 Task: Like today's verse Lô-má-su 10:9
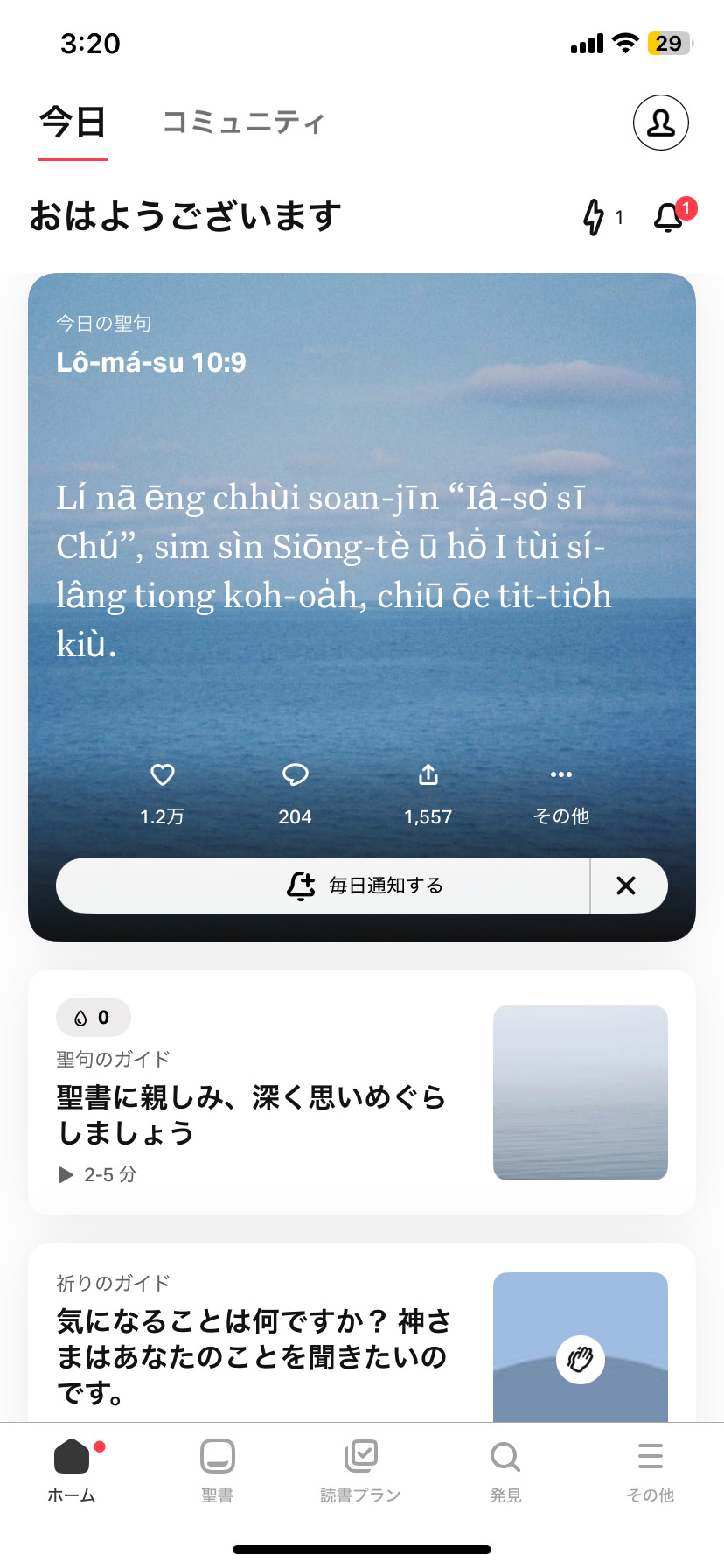click(163, 775)
